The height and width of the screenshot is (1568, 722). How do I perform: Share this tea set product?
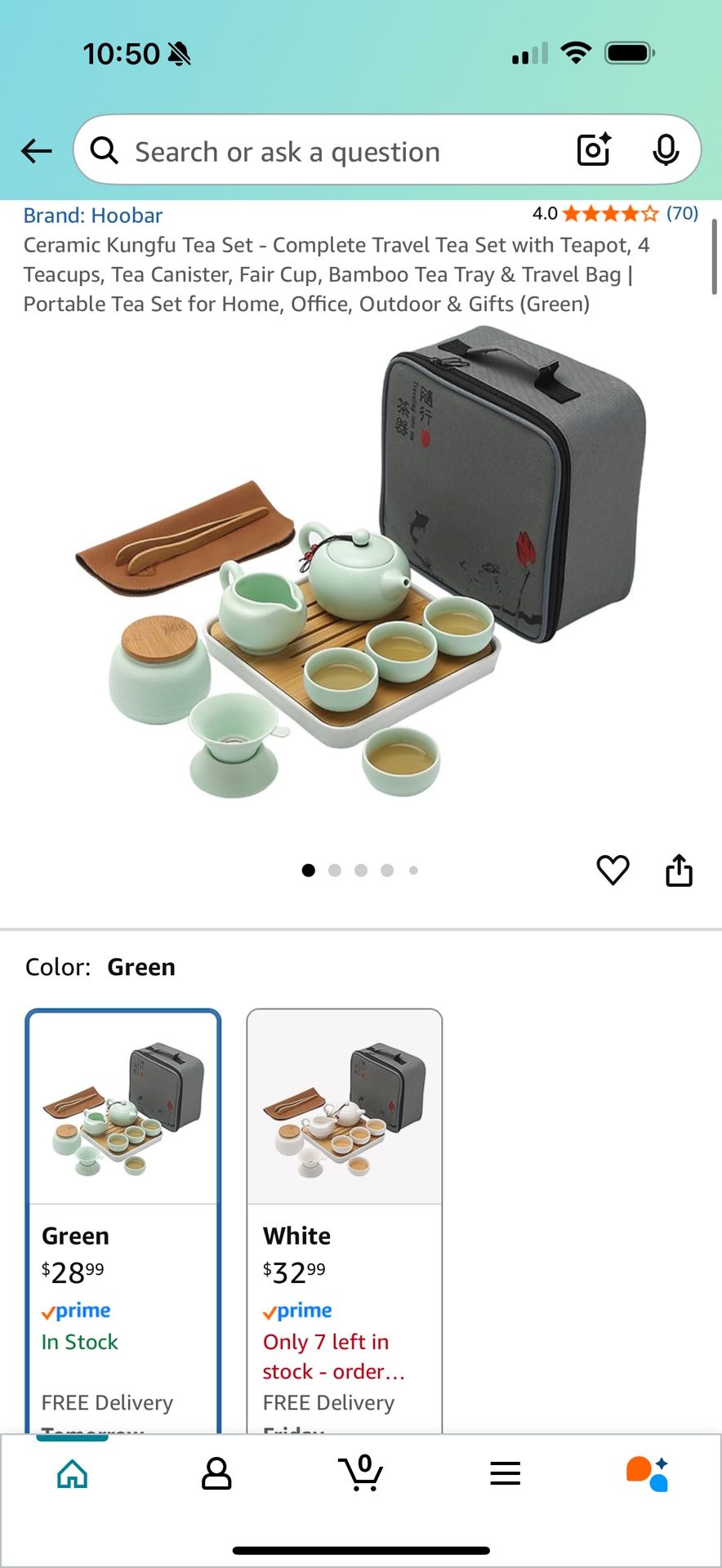(679, 870)
